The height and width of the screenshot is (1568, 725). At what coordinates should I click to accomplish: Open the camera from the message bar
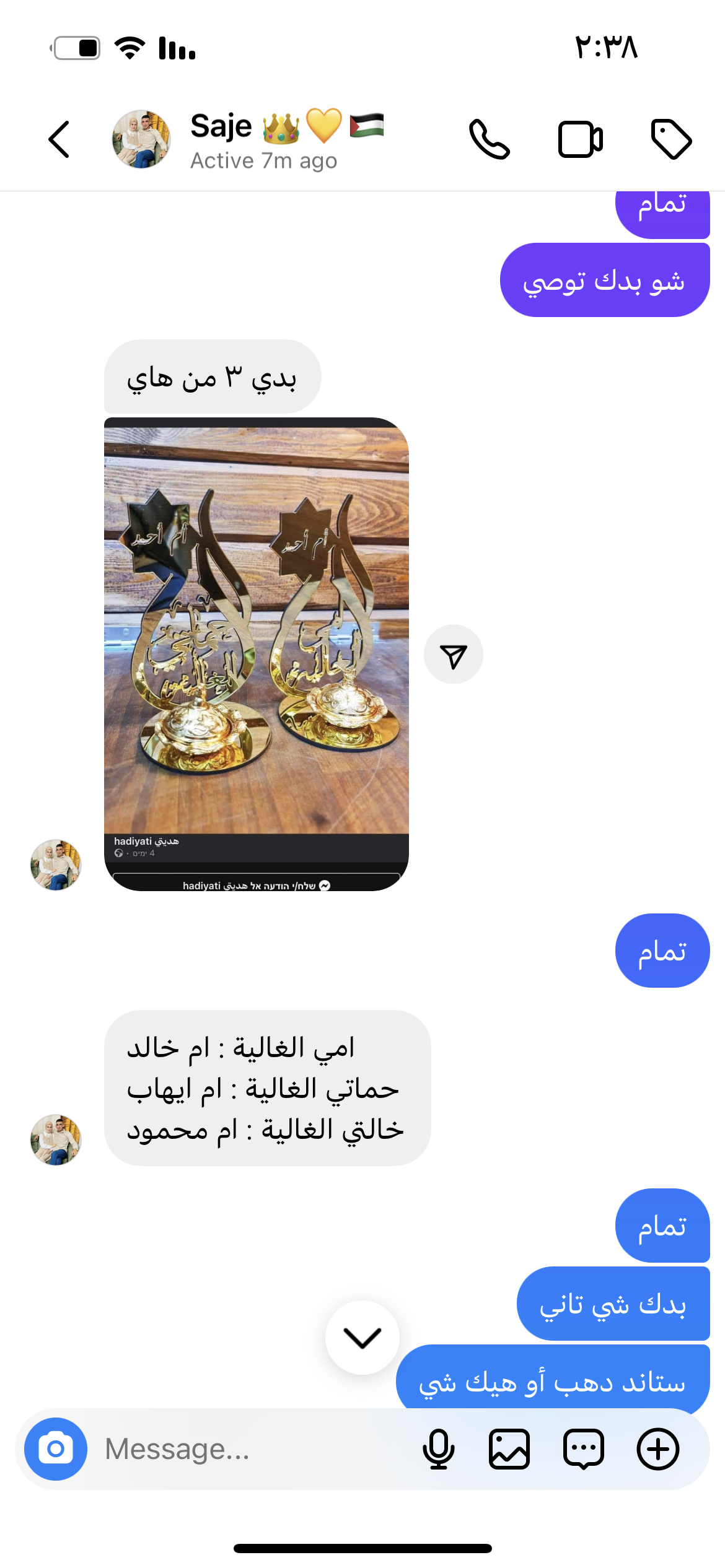56,1449
